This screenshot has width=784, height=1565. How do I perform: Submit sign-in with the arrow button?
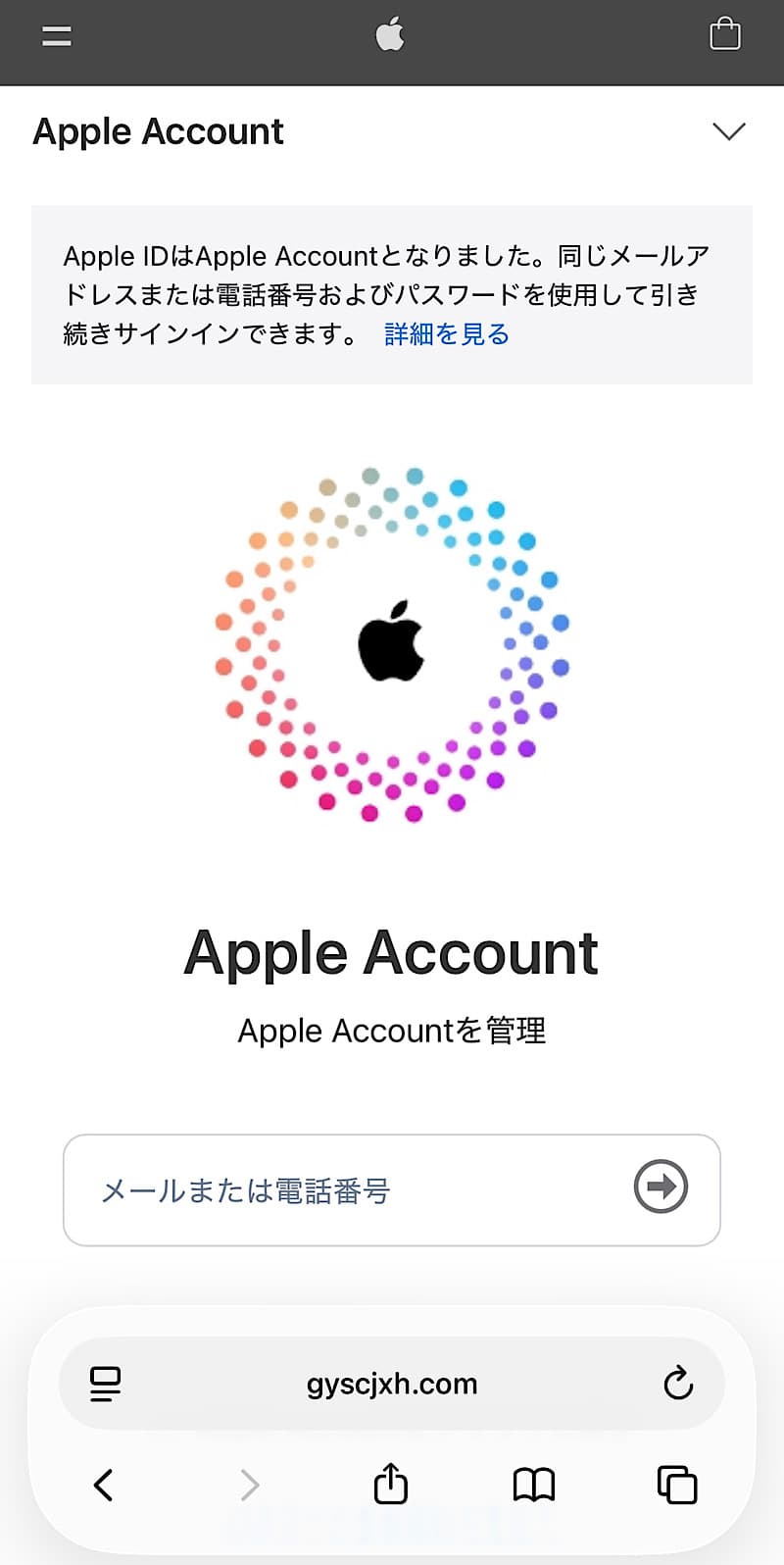tap(660, 1186)
